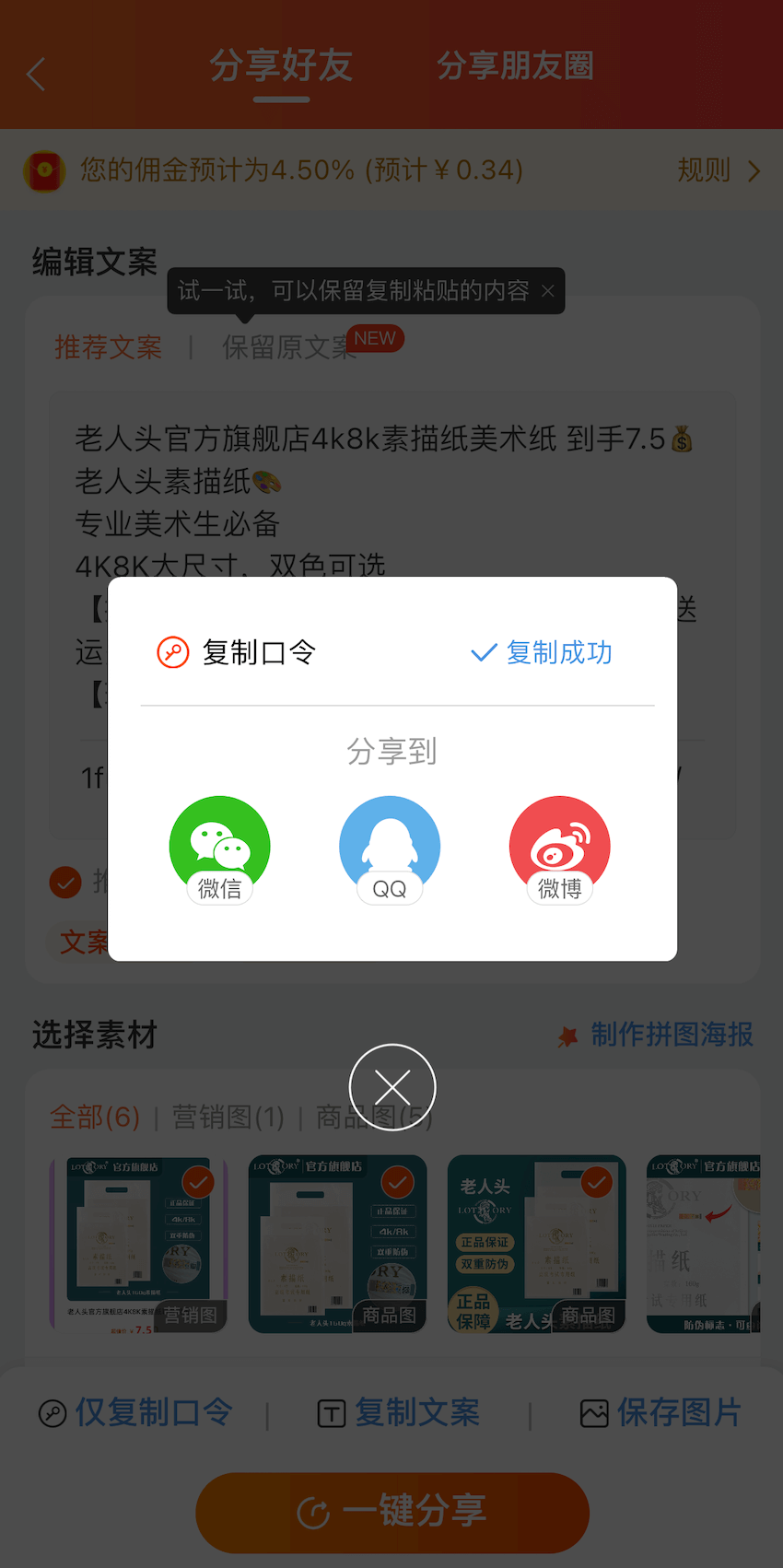Go back with the top-left arrow
Image resolution: width=783 pixels, height=1568 pixels.
(x=37, y=74)
